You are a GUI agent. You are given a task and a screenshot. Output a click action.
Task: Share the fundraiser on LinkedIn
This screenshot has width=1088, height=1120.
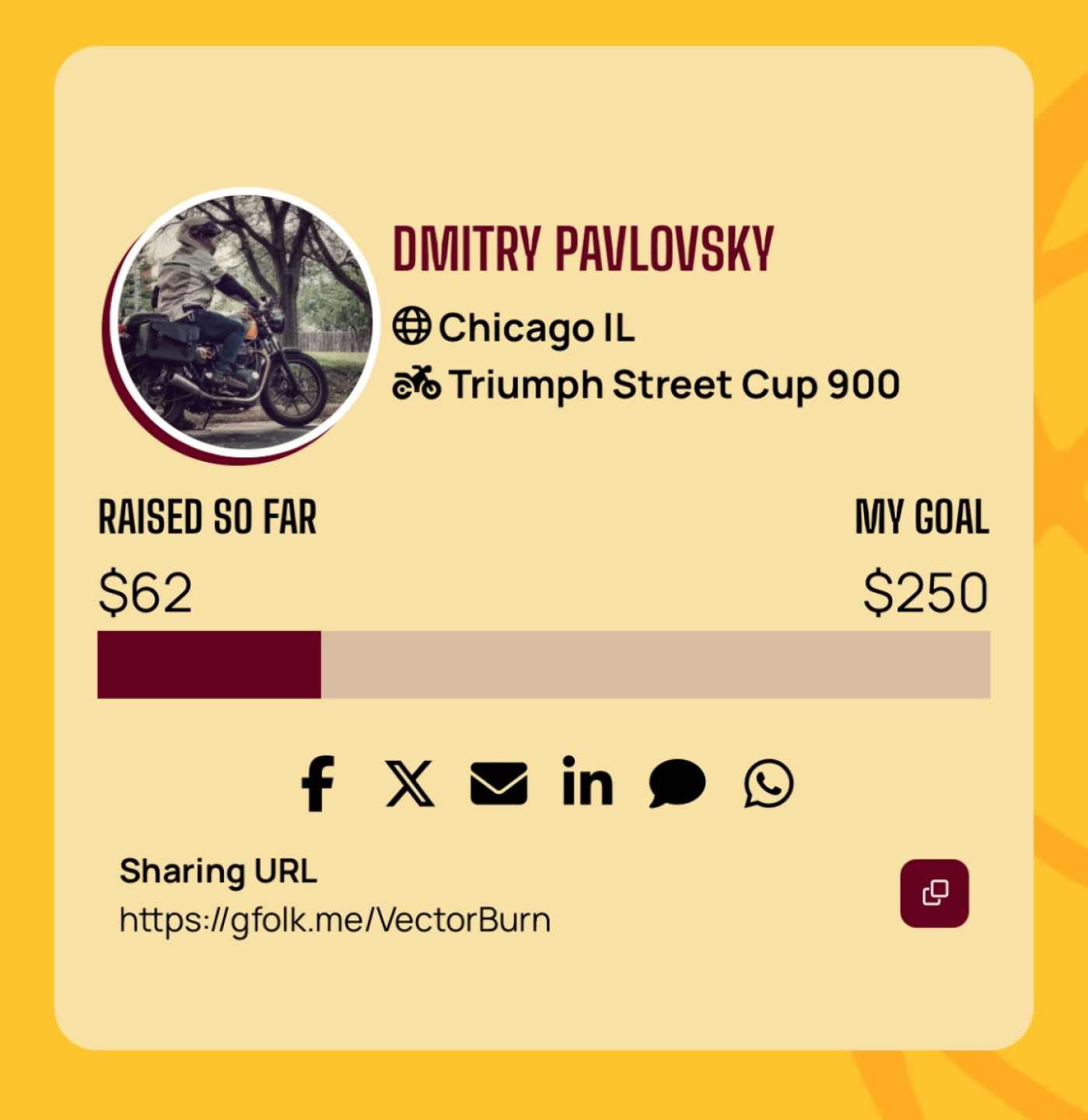tap(587, 782)
